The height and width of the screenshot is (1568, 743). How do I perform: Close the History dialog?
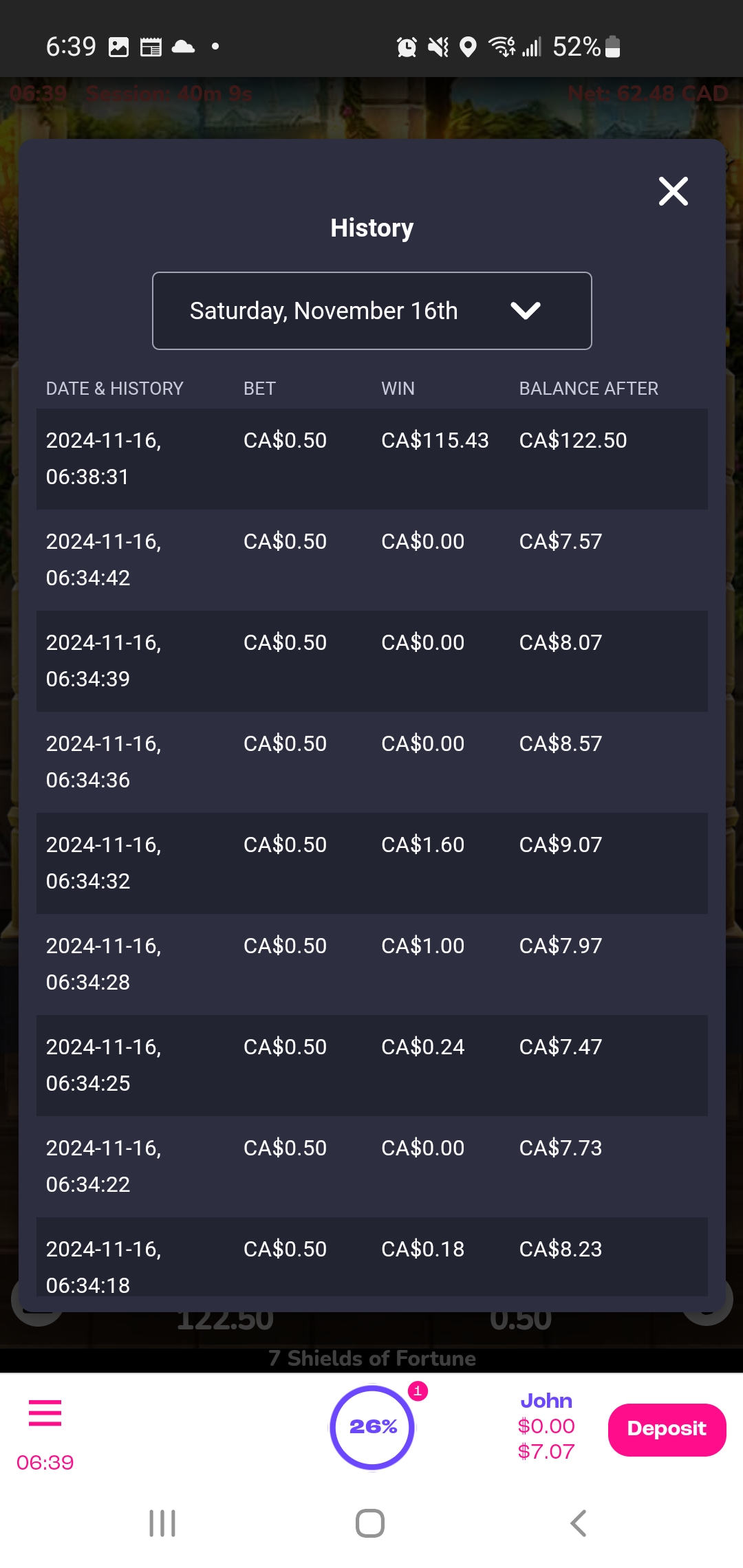point(673,191)
